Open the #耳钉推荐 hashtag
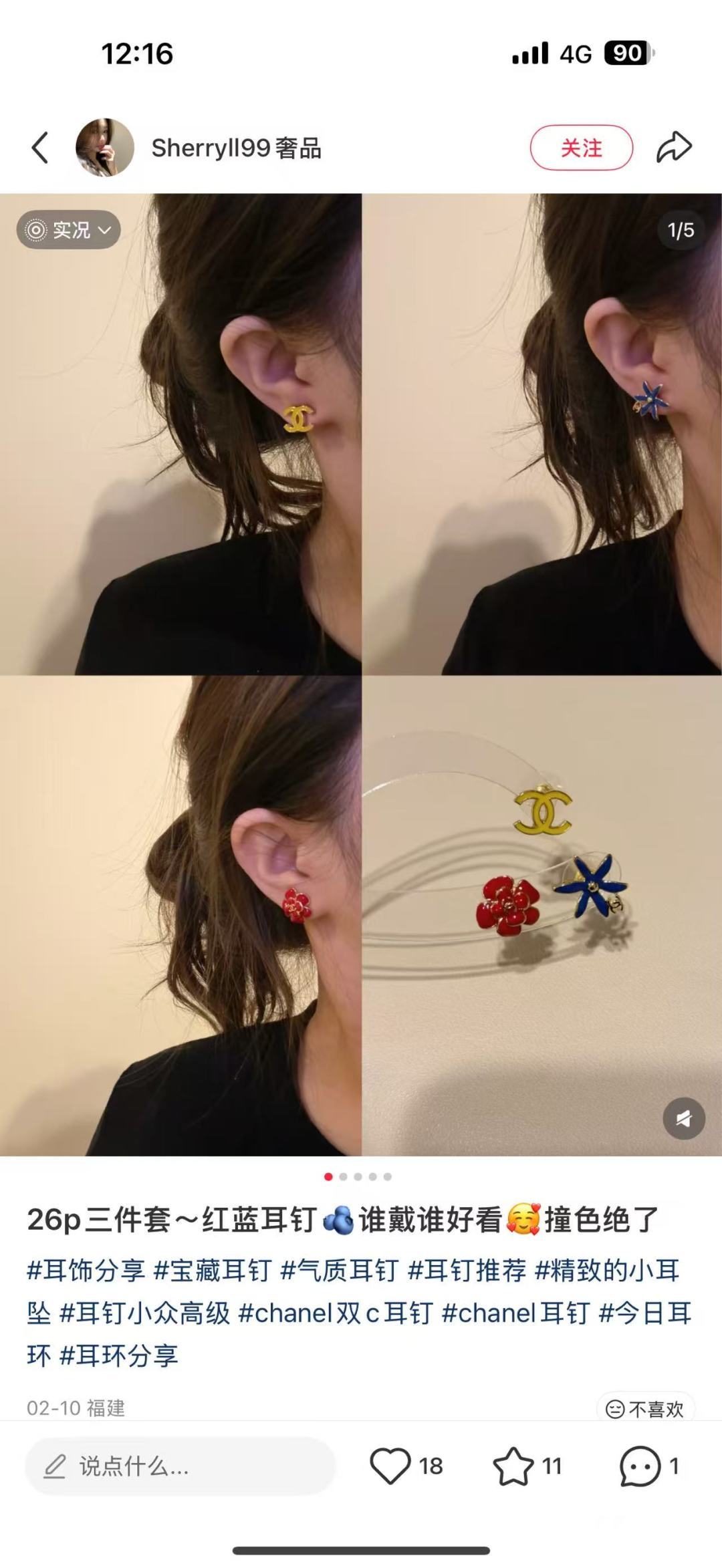 tap(467, 1270)
